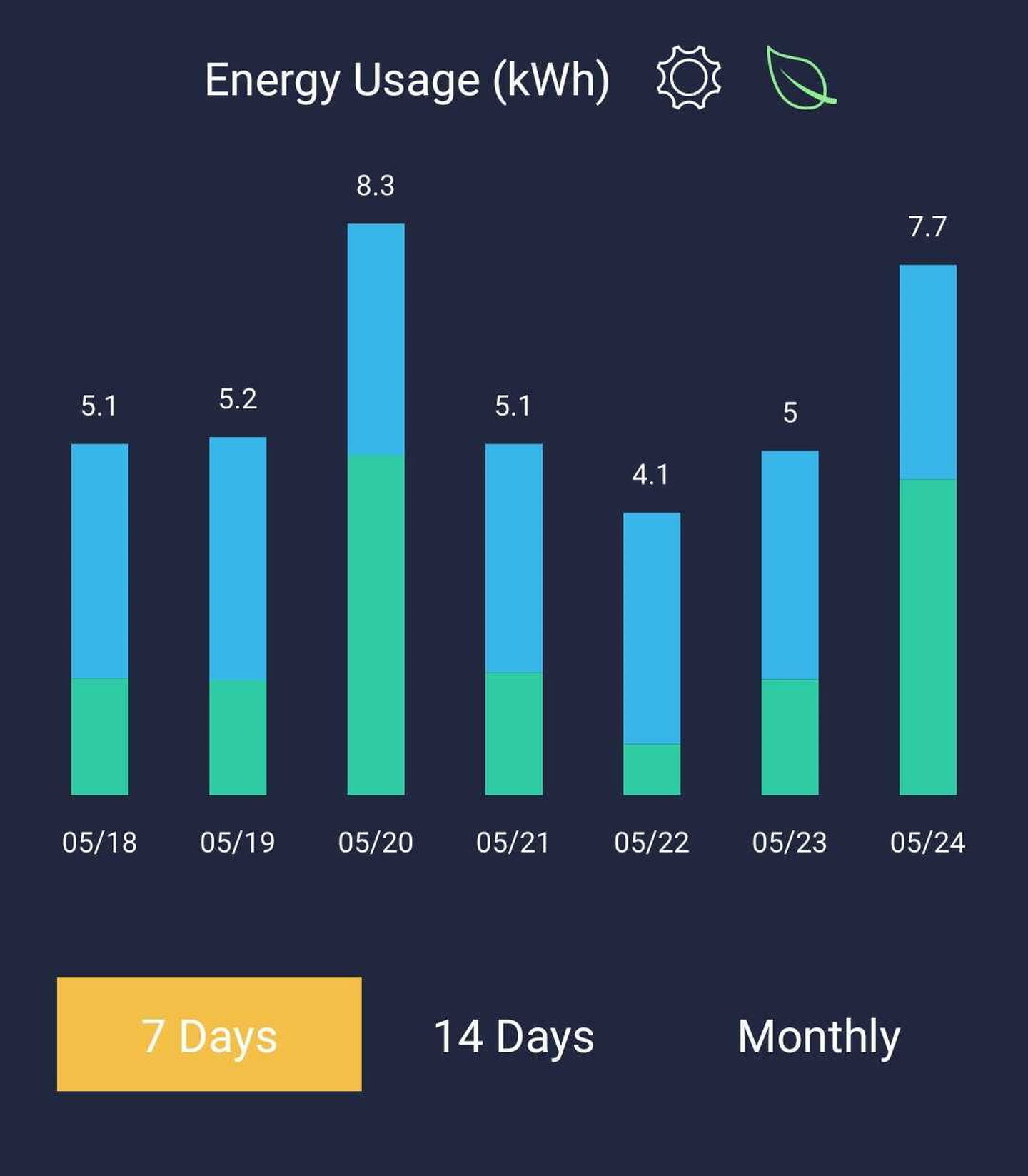Show Monthly energy usage
The width and height of the screenshot is (1028, 1176).
tap(818, 1036)
